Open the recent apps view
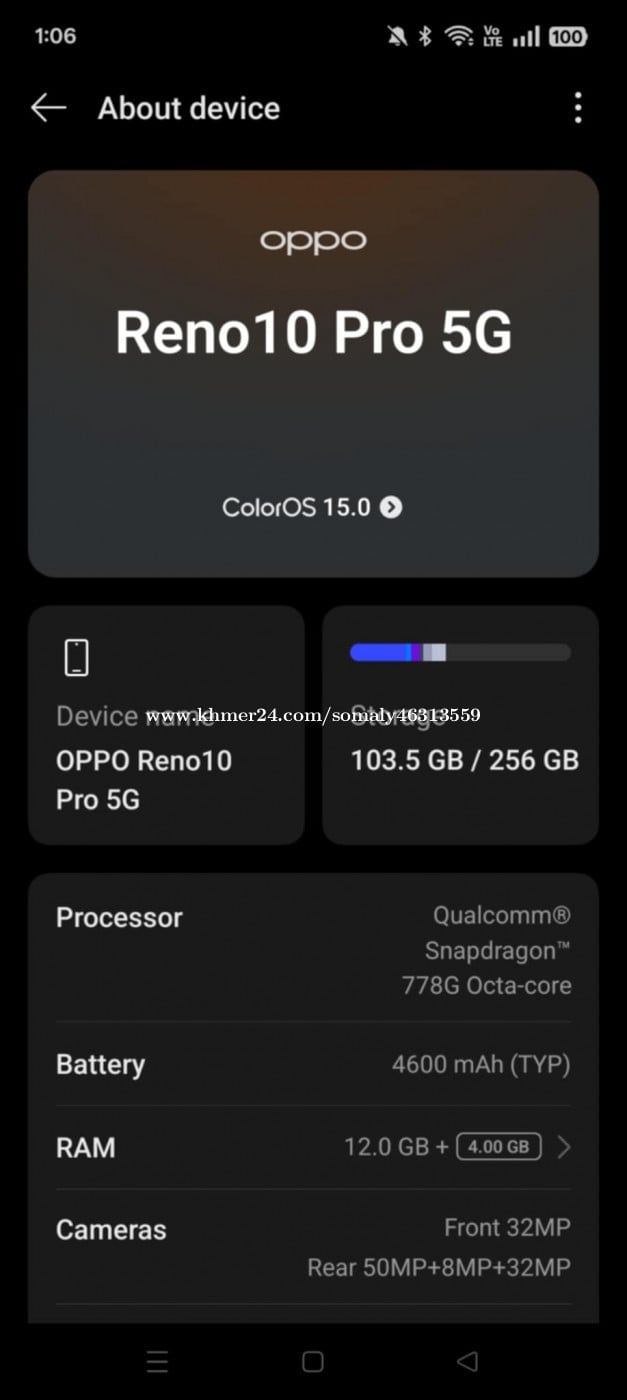This screenshot has width=627, height=1400. (157, 1361)
